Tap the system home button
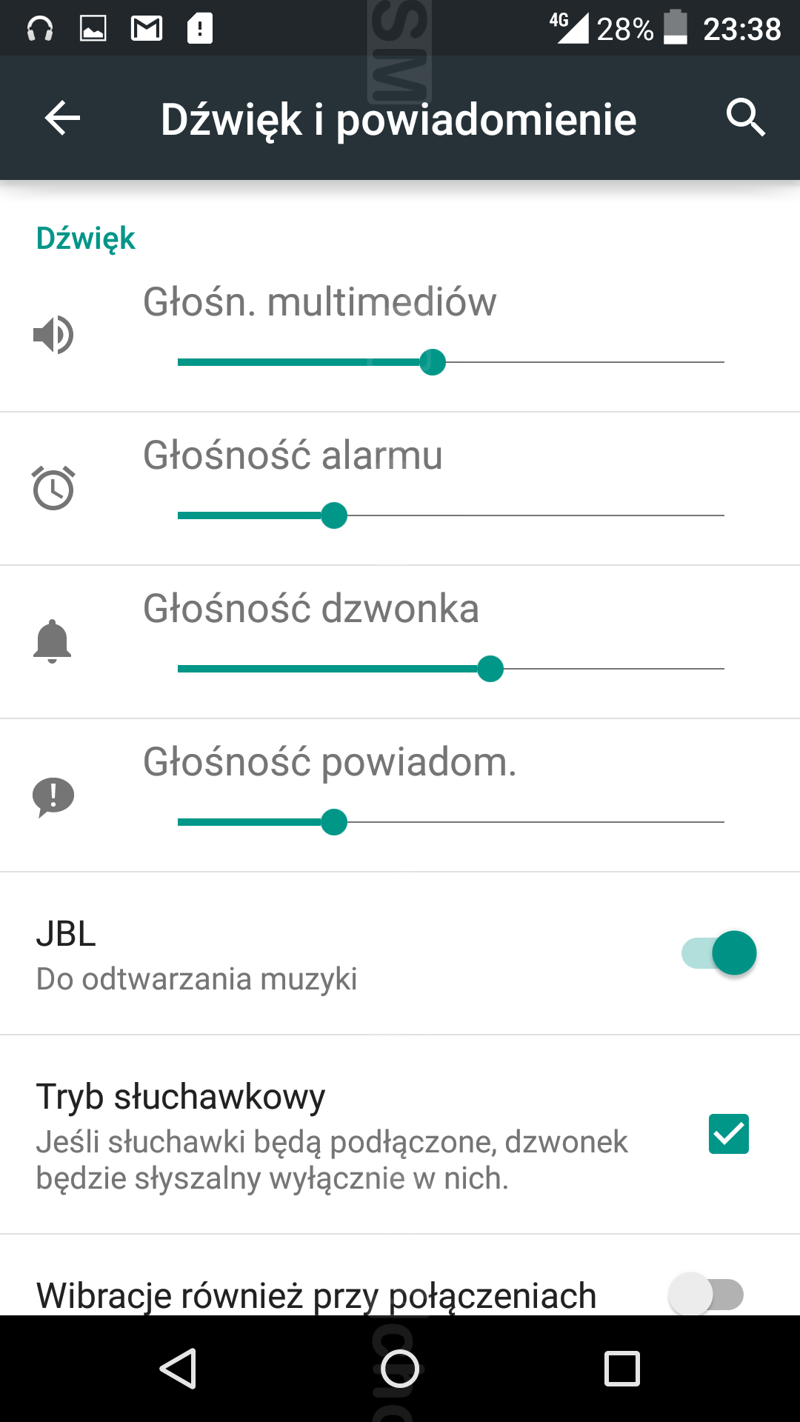Viewport: 800px width, 1422px height. 400,1368
